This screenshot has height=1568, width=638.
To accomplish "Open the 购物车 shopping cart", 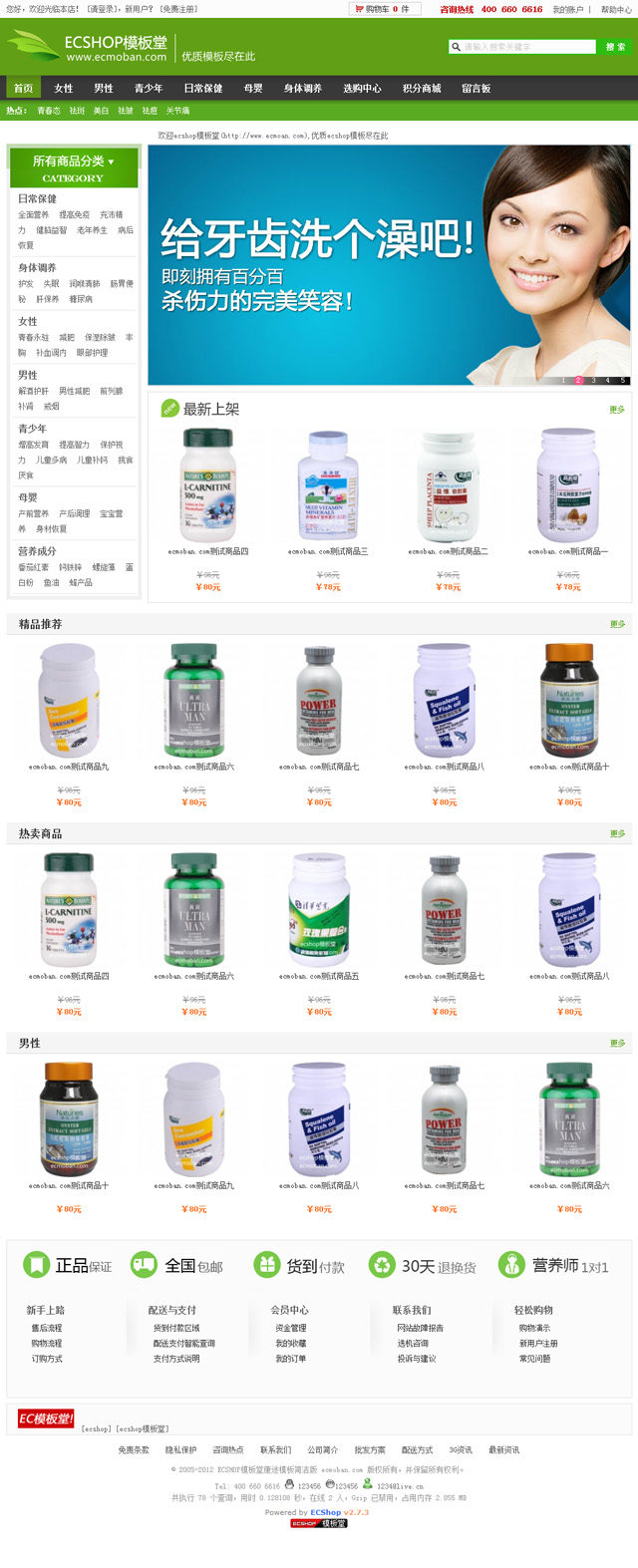I will (382, 9).
